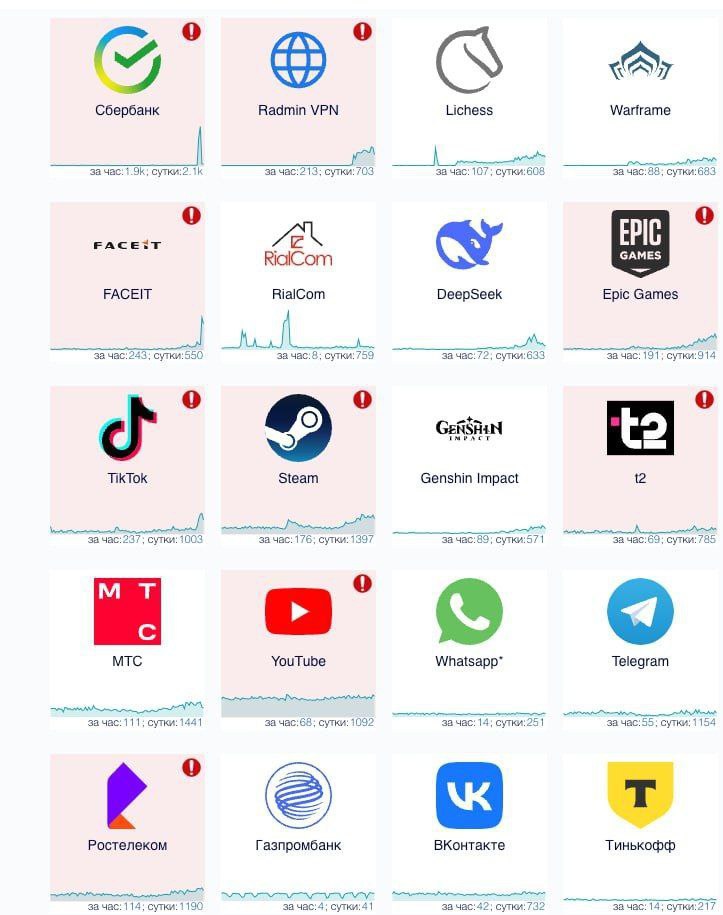
Task: Select the Тинькофф card
Action: [640, 815]
